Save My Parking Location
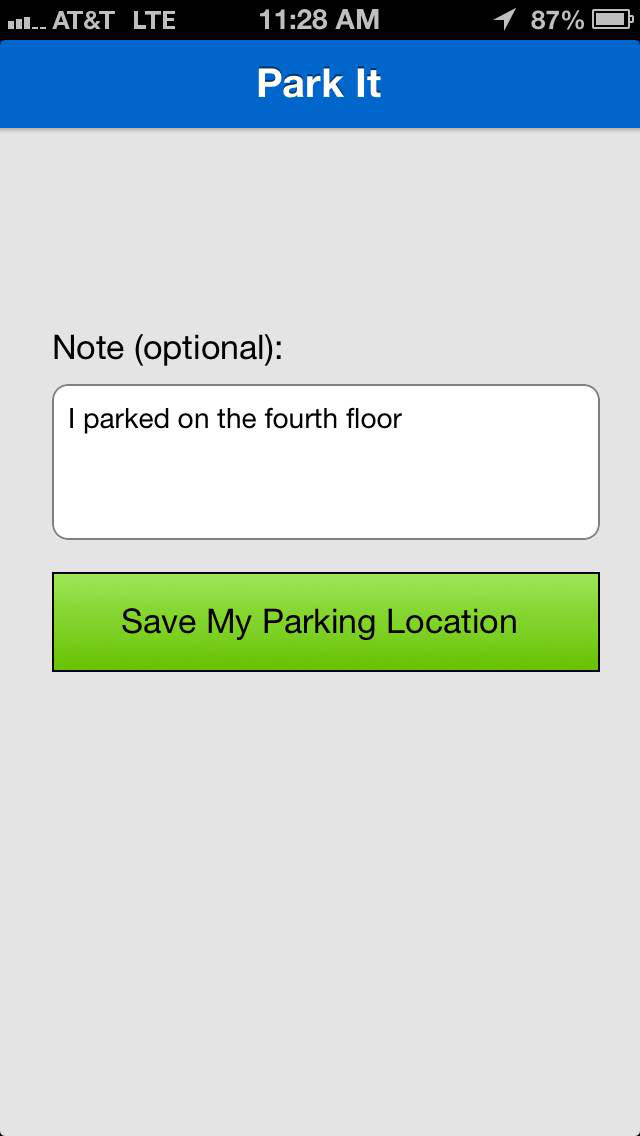This screenshot has width=640, height=1136. tap(325, 622)
